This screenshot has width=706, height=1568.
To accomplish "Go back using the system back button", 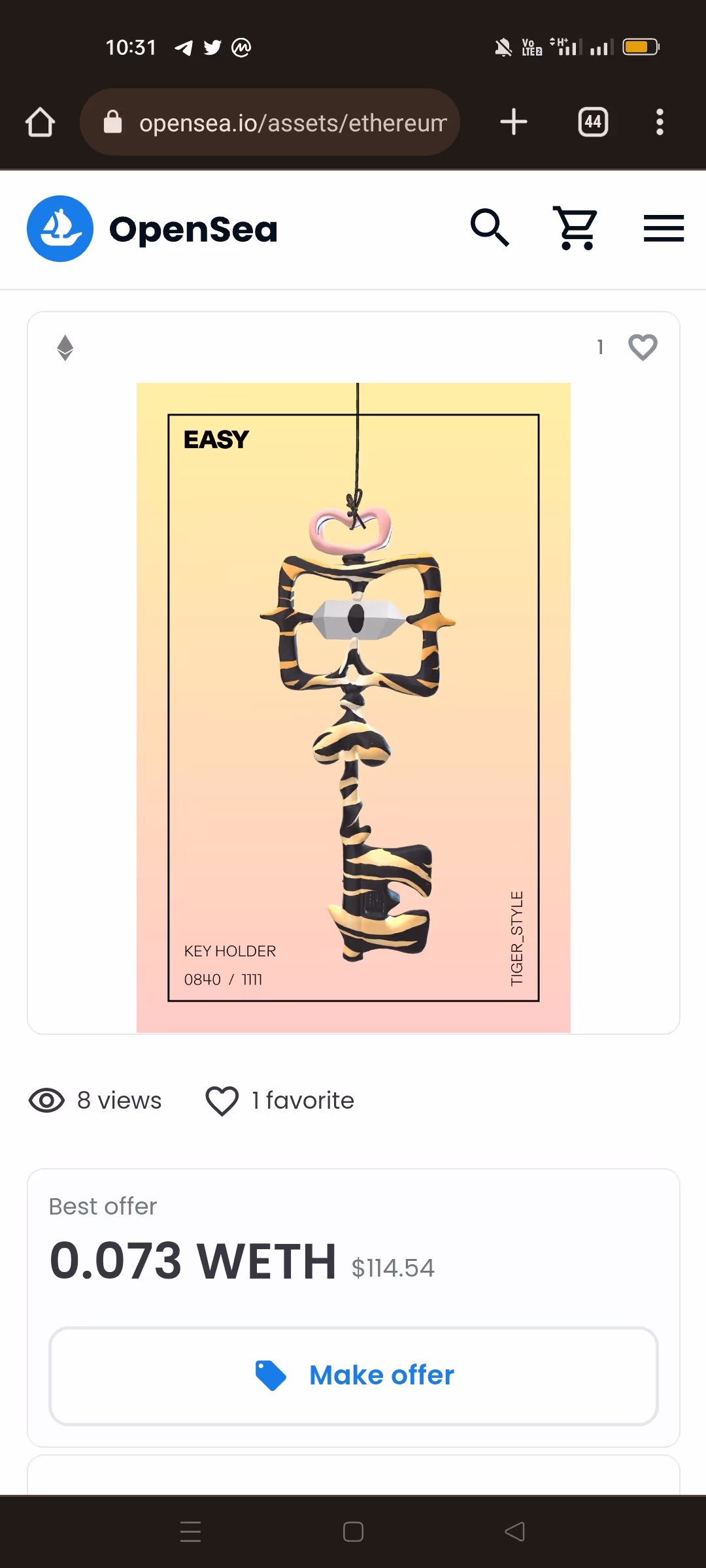I will [x=515, y=1531].
